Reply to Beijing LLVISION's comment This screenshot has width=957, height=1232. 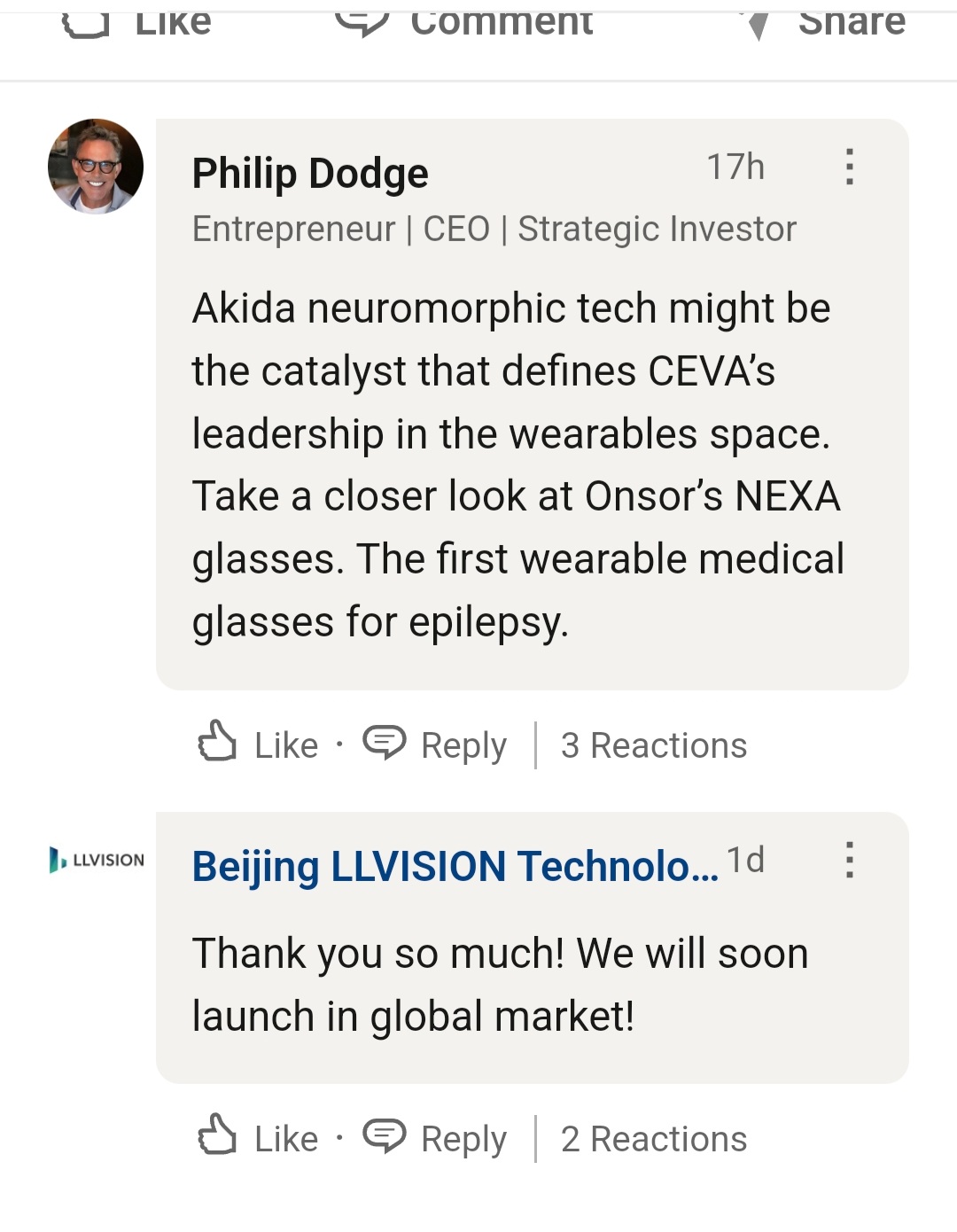[435, 1138]
